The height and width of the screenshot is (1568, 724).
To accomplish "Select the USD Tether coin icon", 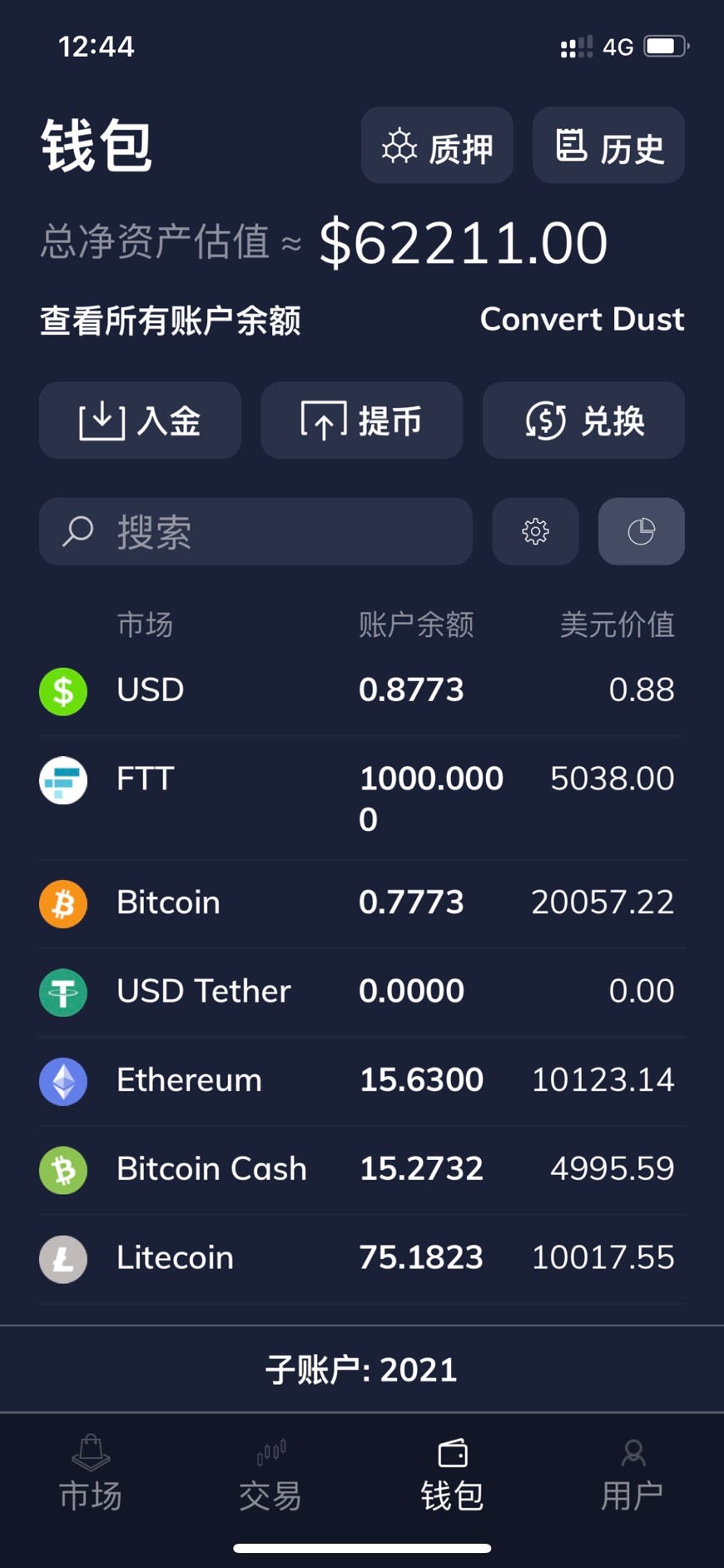I will tap(62, 992).
